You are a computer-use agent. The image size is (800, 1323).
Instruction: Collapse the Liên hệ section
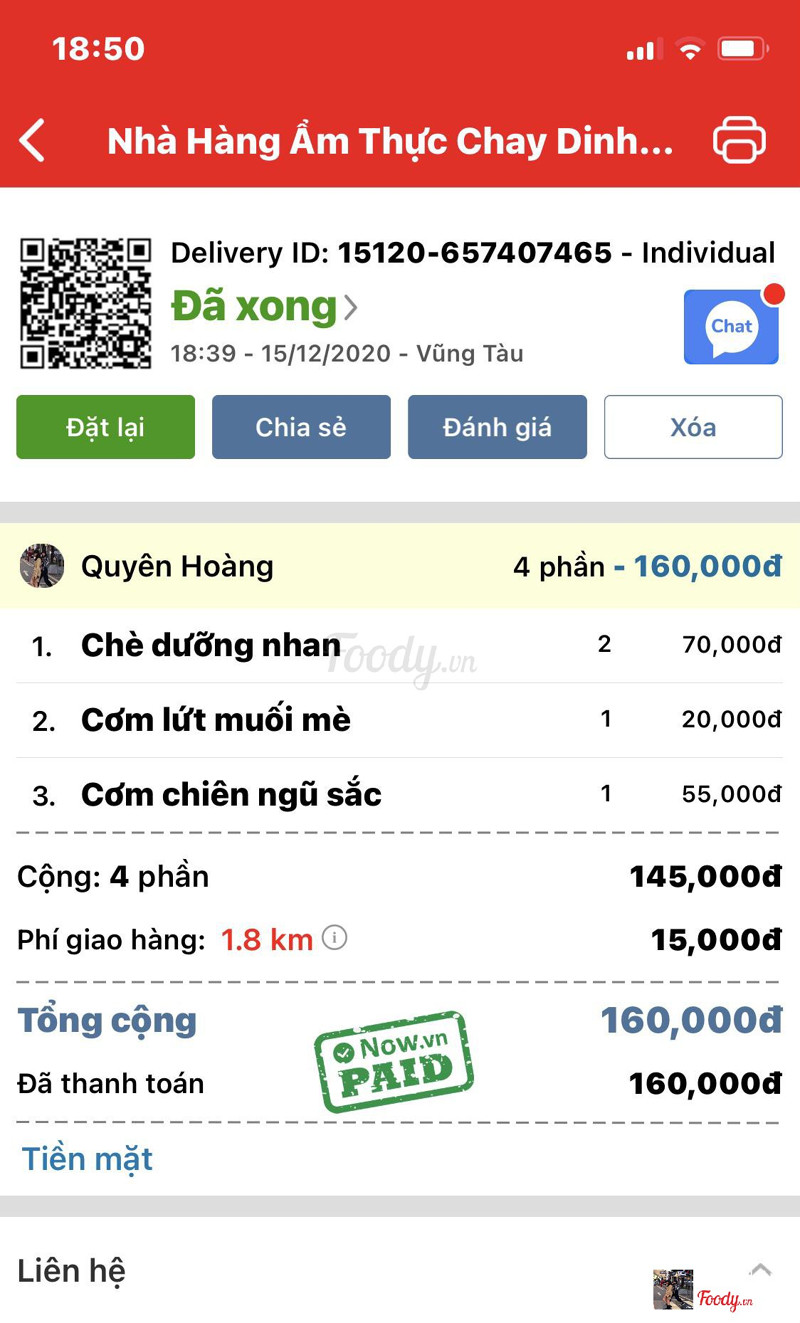tap(760, 1270)
